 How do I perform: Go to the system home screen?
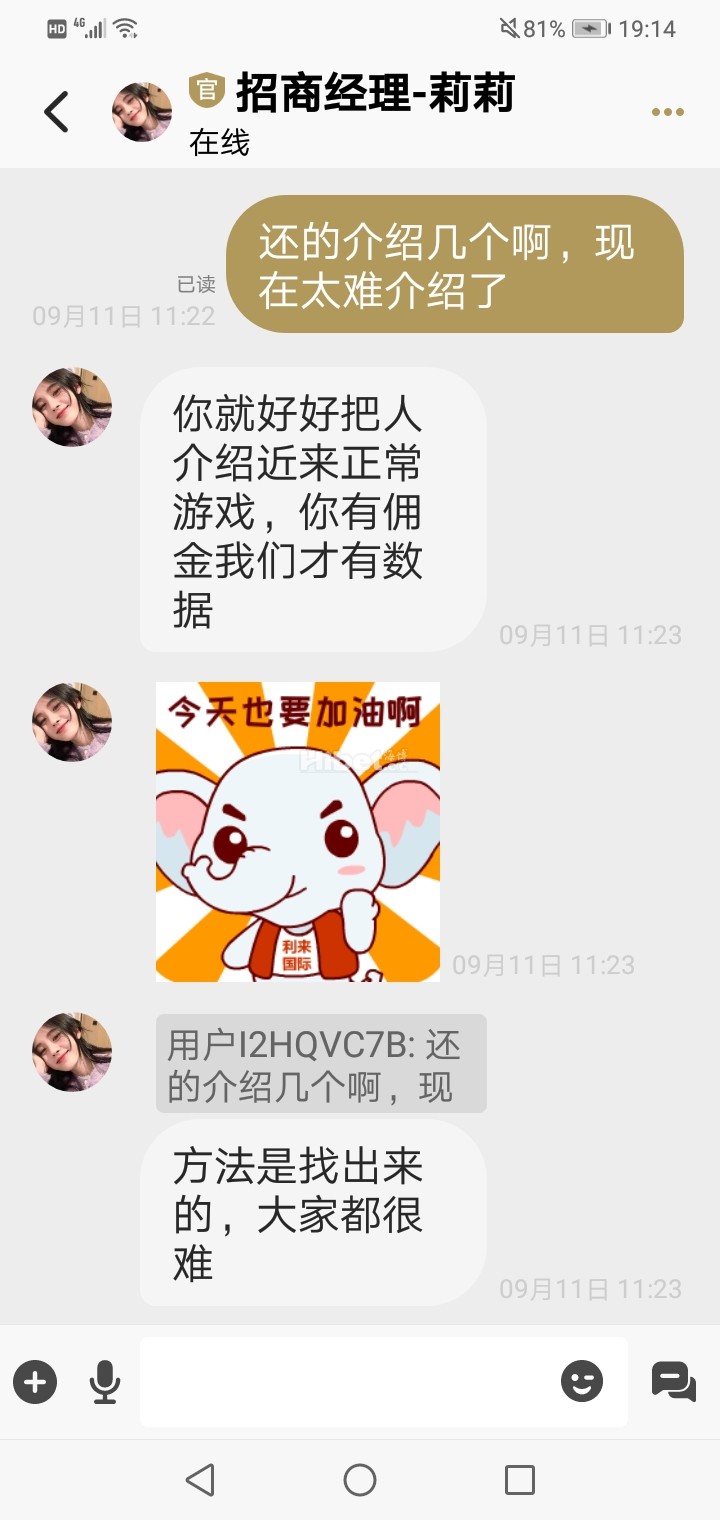click(360, 1480)
